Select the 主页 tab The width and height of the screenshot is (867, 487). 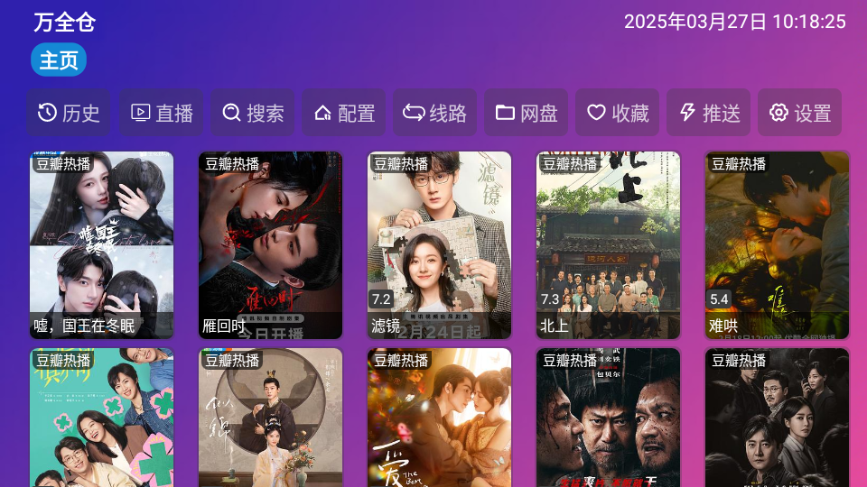coord(59,60)
